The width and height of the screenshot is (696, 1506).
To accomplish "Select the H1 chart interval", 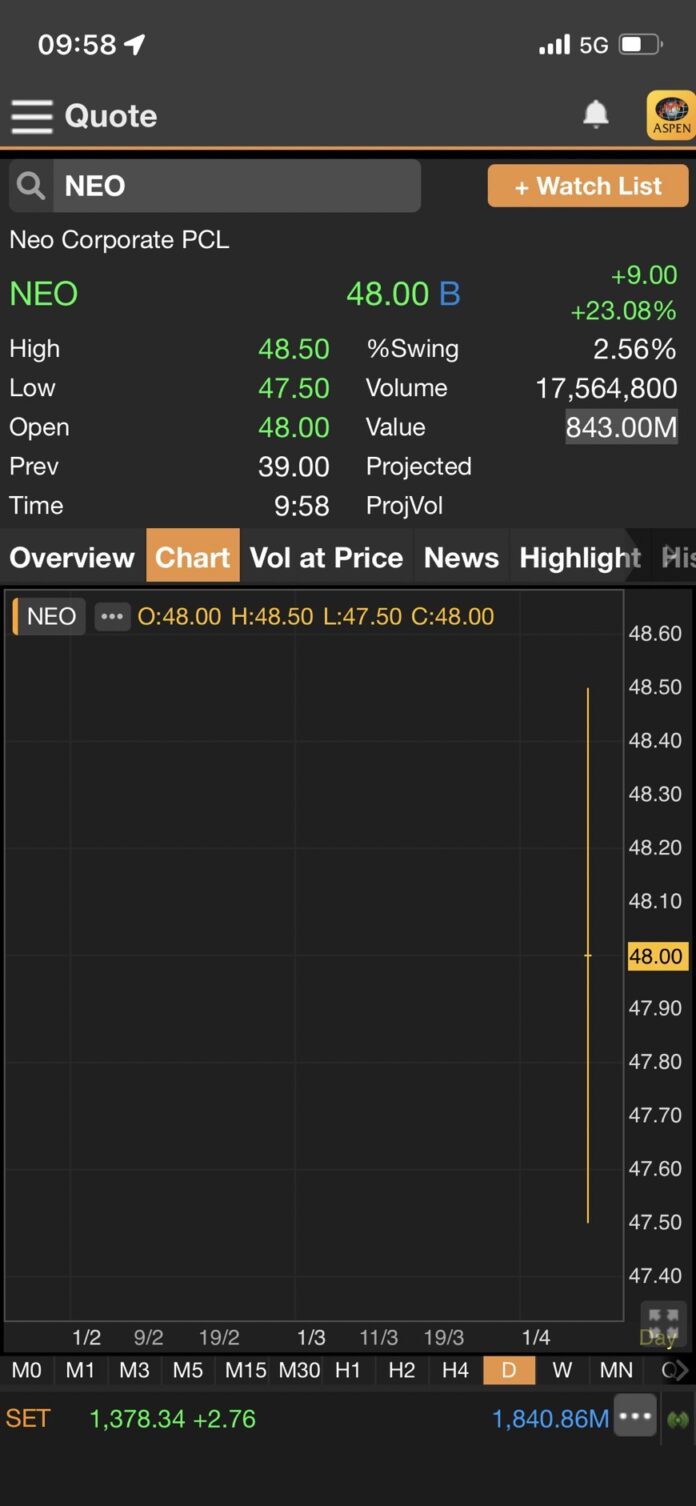I will (x=348, y=1370).
